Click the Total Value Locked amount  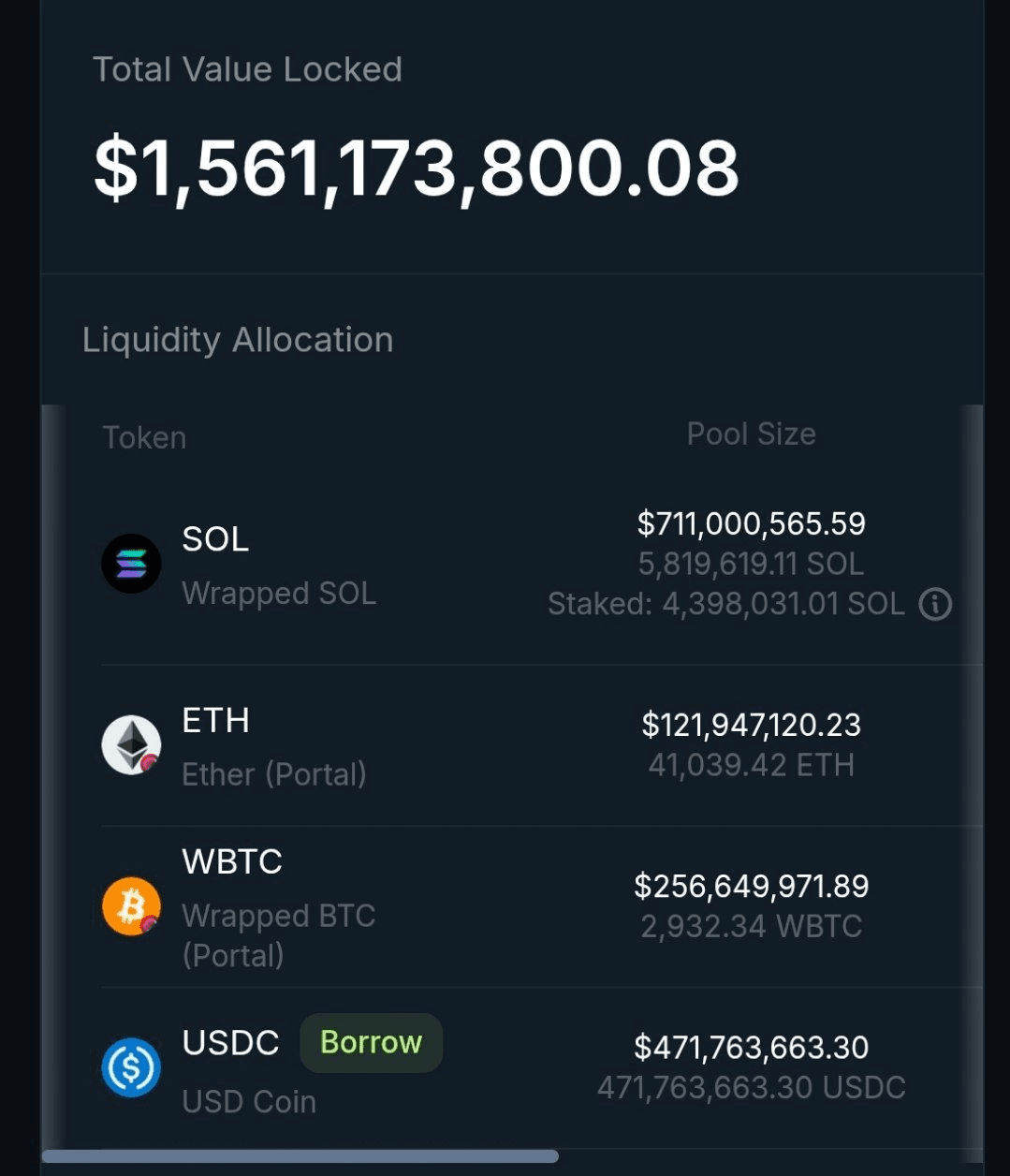[x=416, y=169]
